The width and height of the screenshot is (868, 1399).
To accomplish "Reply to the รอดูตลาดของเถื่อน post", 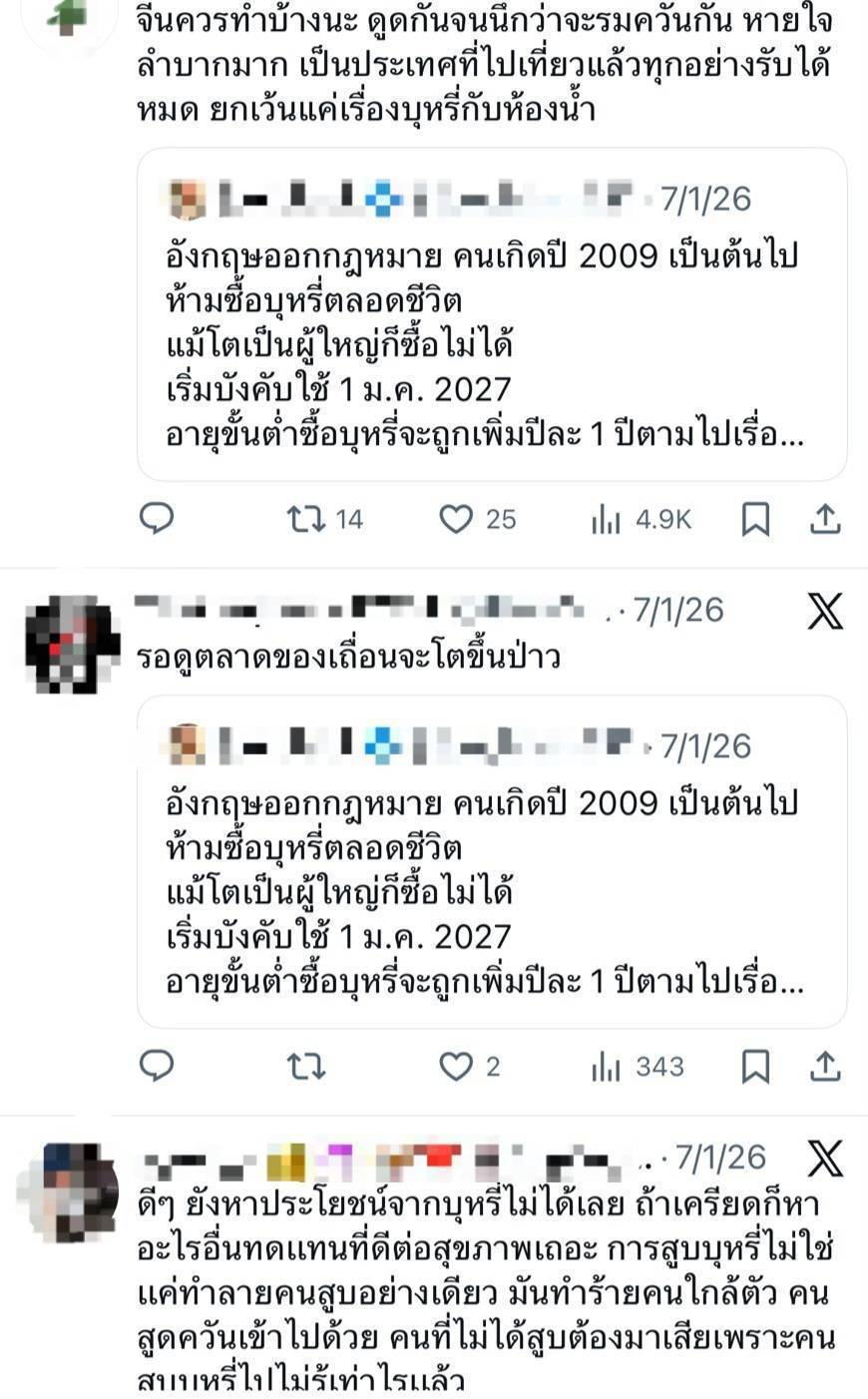I will [157, 1066].
